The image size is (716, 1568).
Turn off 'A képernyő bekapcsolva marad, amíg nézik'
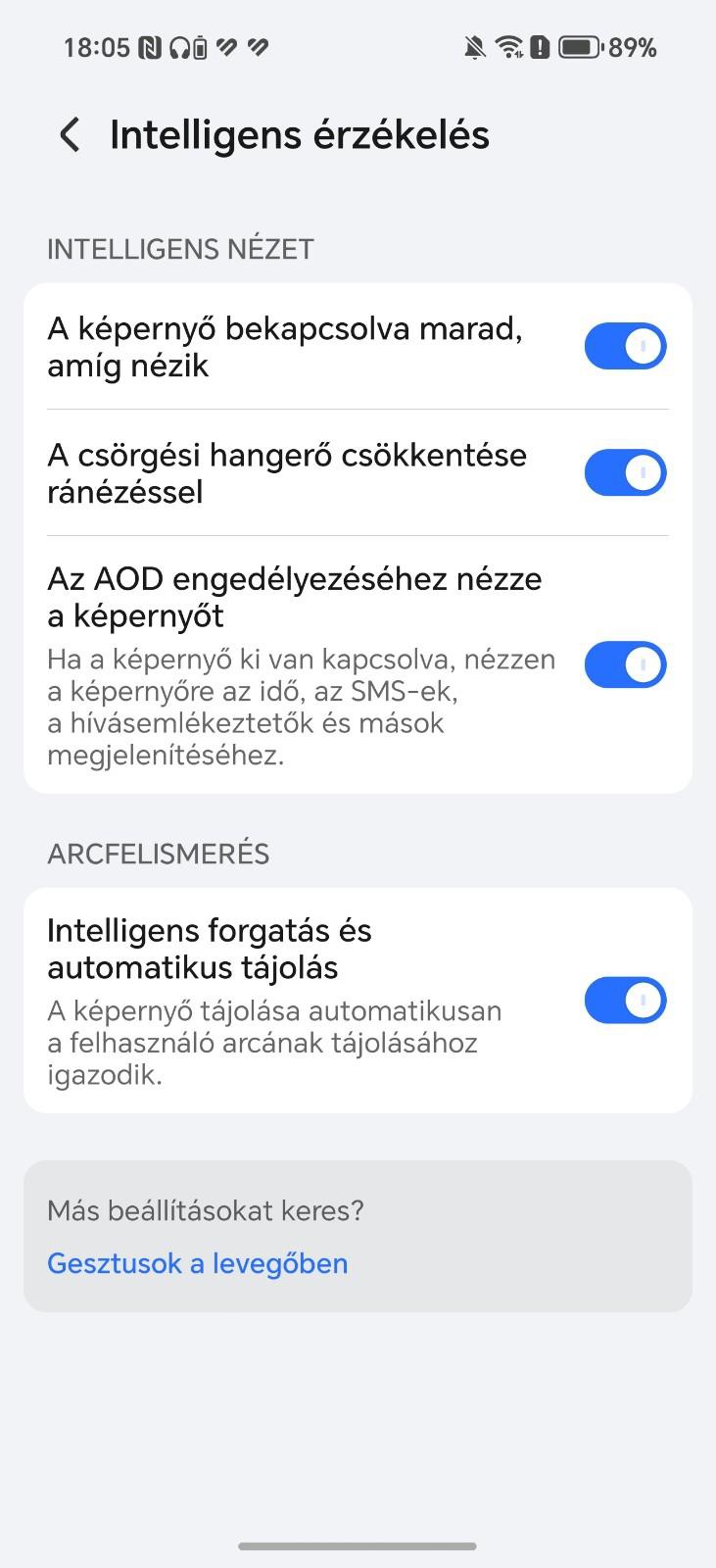tap(625, 346)
